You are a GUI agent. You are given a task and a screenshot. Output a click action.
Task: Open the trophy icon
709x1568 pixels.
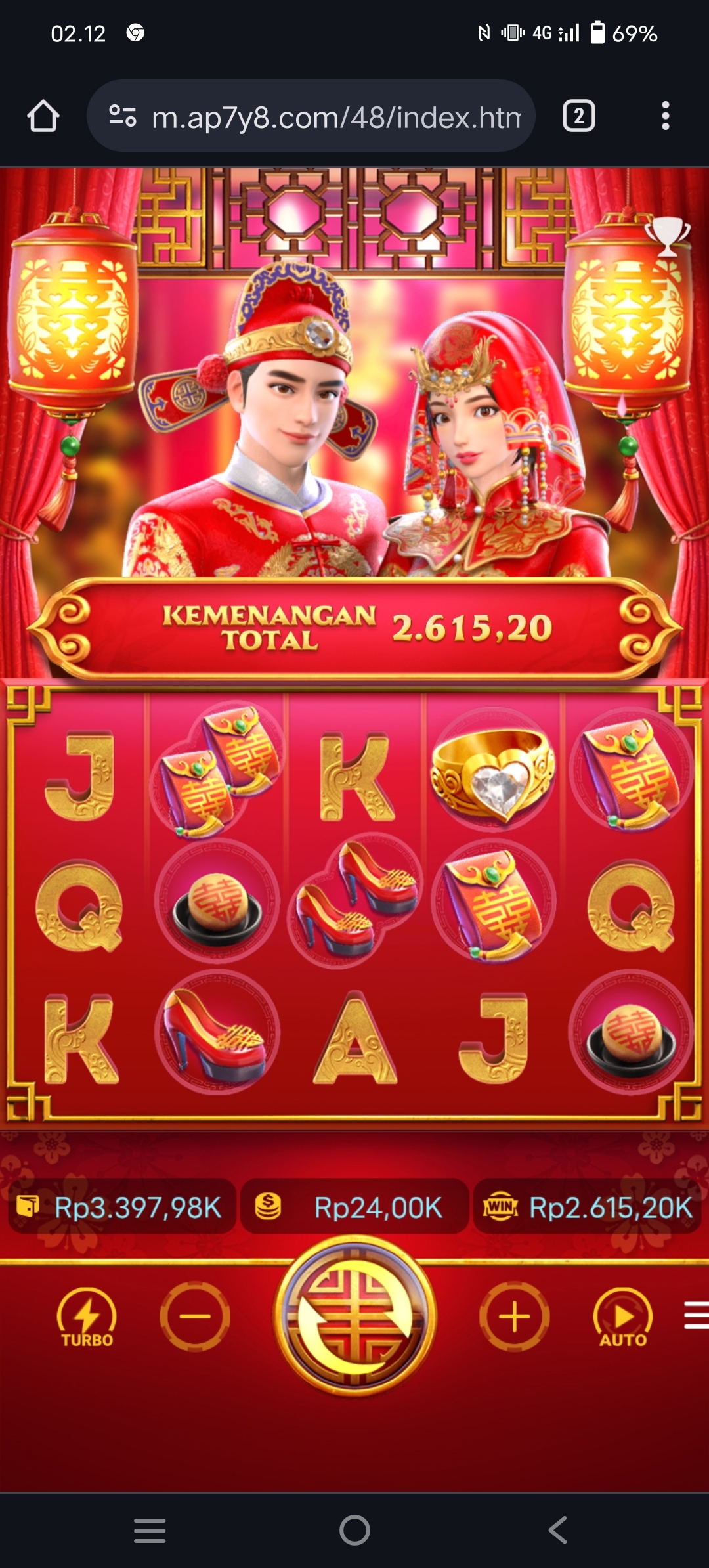tap(667, 235)
